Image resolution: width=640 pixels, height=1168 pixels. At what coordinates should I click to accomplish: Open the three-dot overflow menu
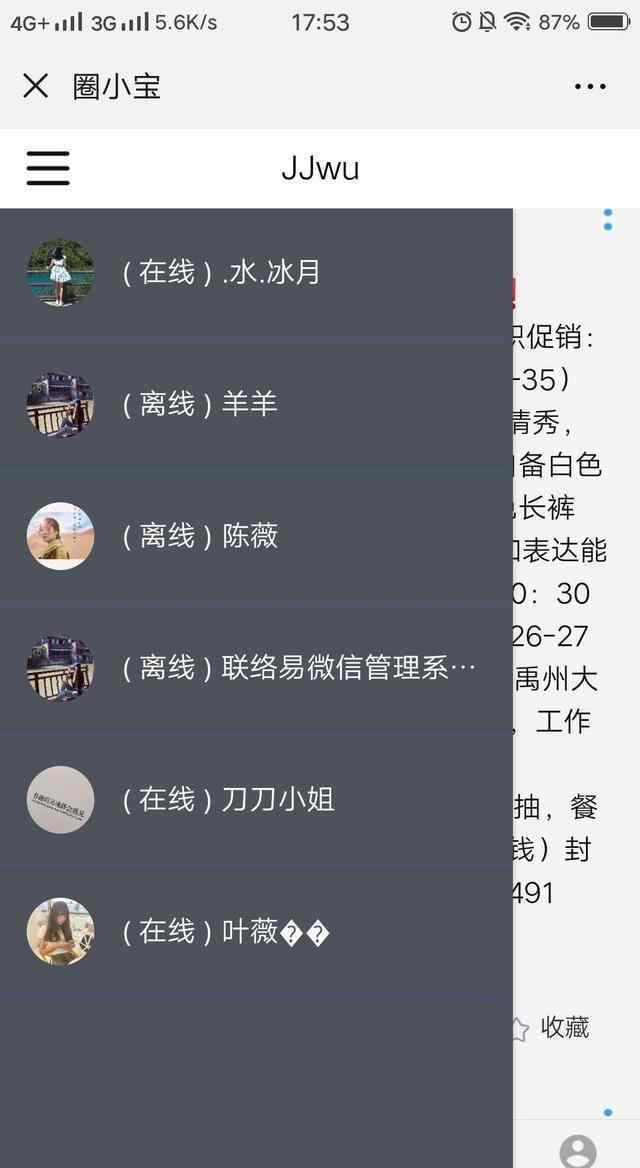590,87
